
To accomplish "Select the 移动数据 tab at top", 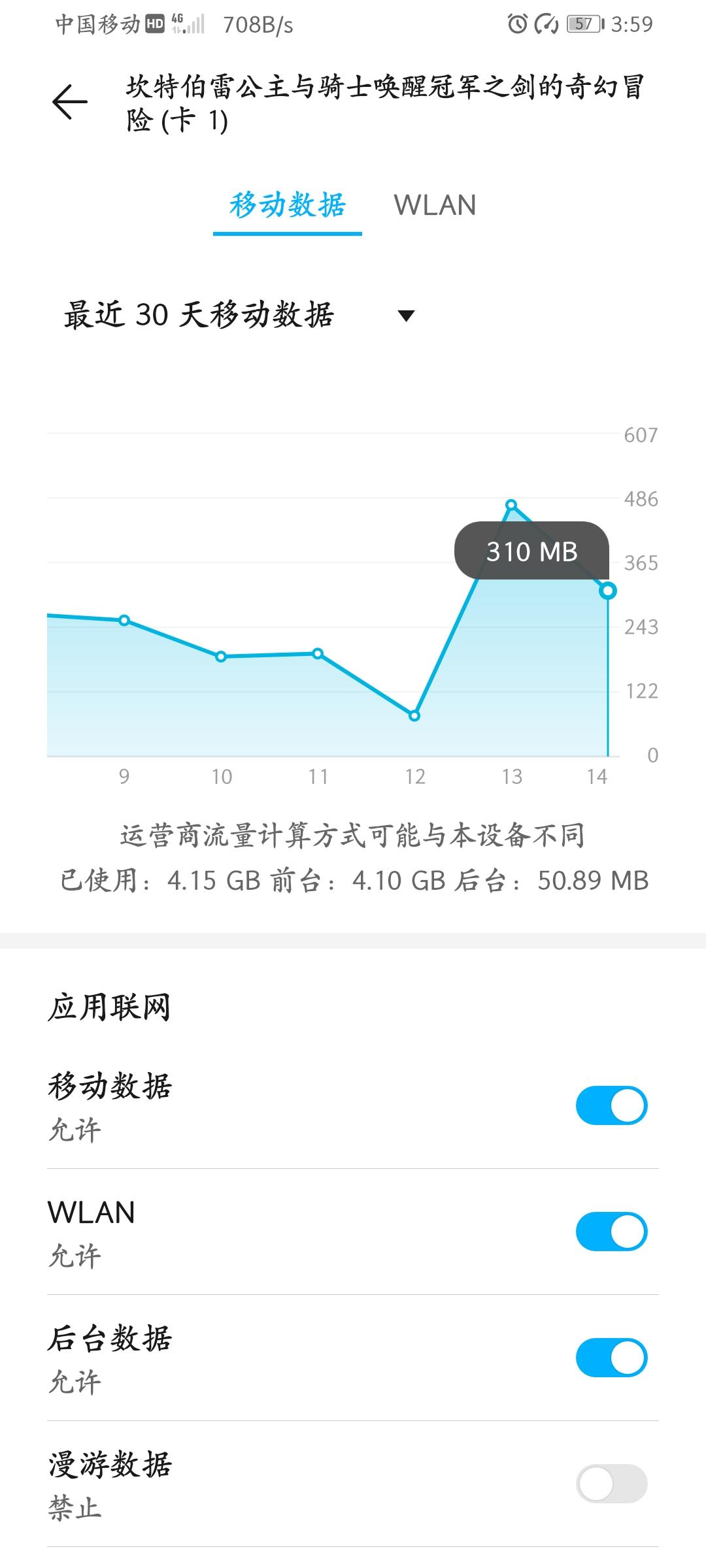I will click(288, 205).
